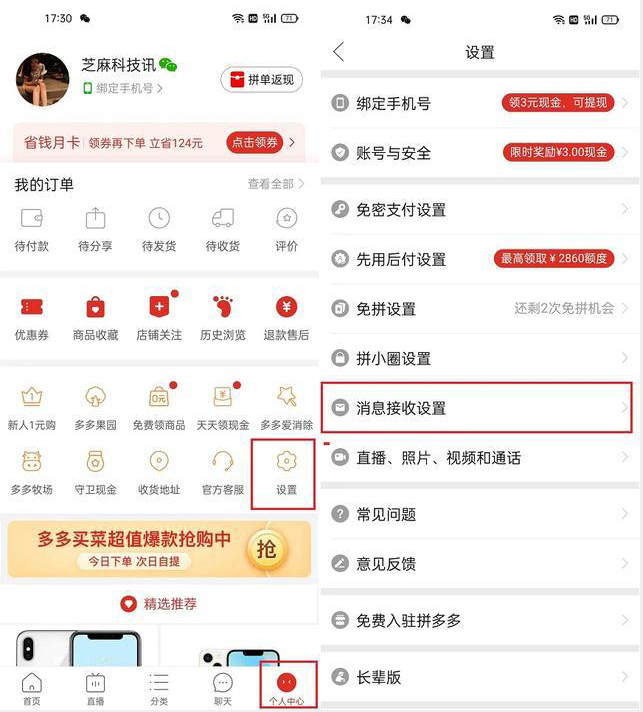Open 绑定手机号 setting
Viewport: 643px width, 712px height.
pyautogui.click(x=477, y=103)
